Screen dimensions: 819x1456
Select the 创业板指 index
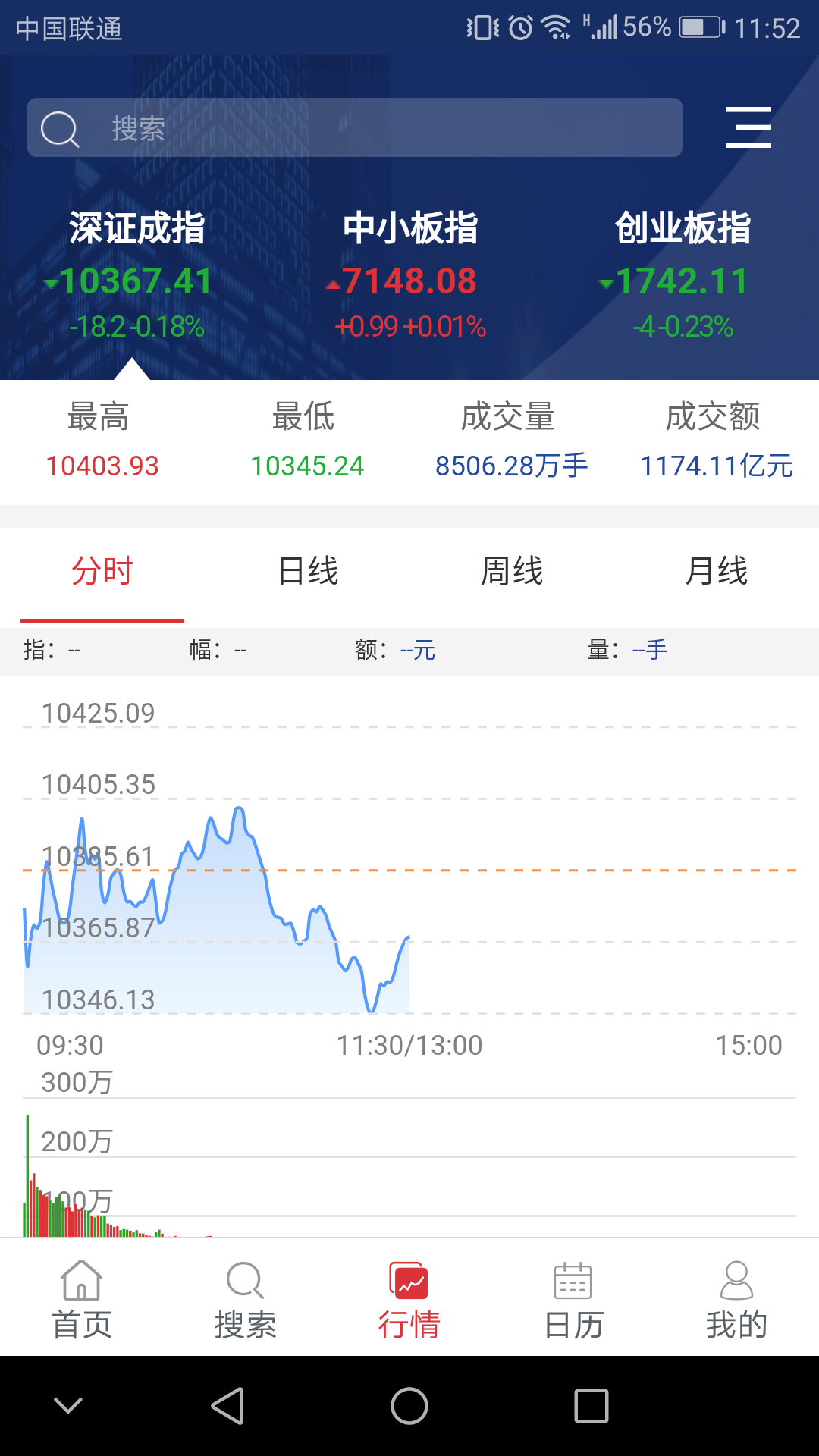(x=682, y=275)
